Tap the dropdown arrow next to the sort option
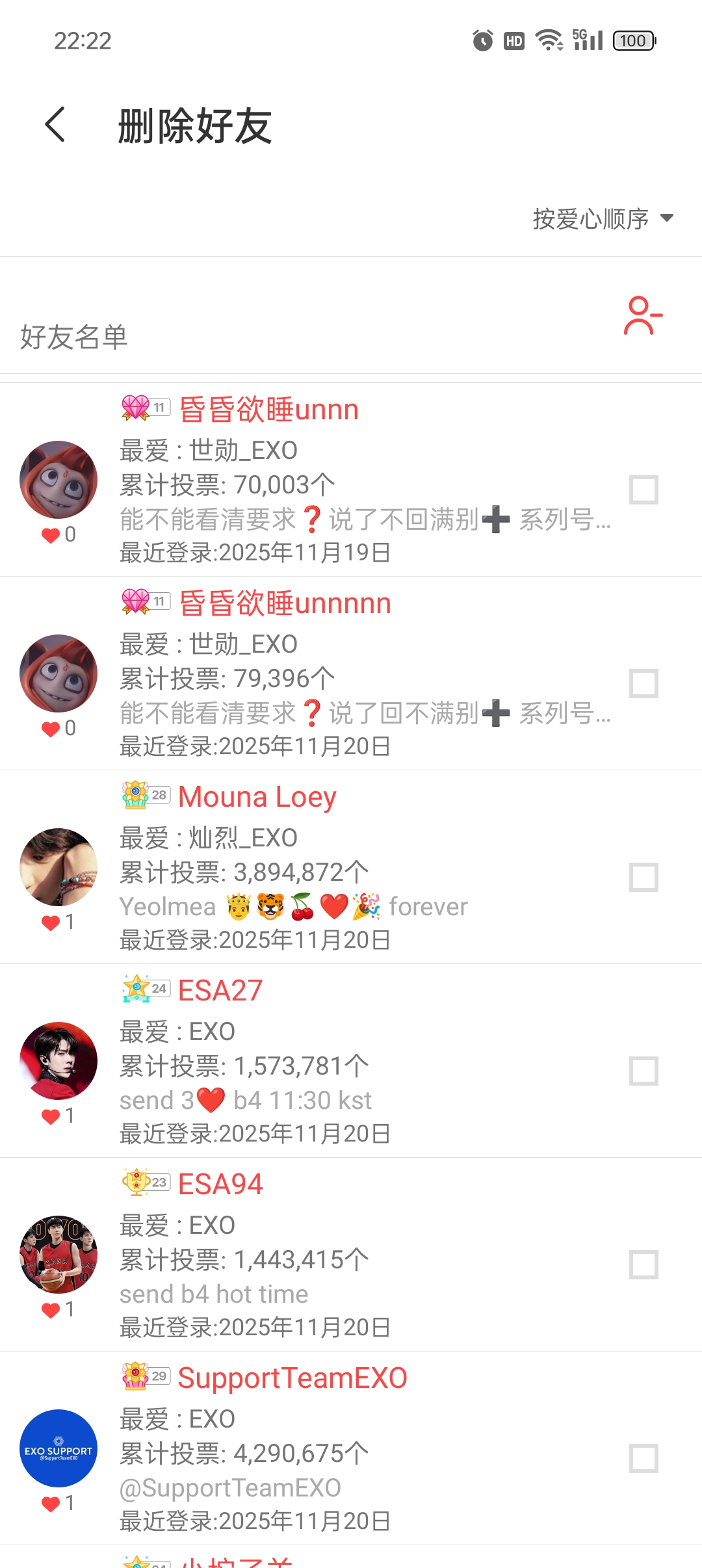The image size is (702, 1568). coord(668,220)
